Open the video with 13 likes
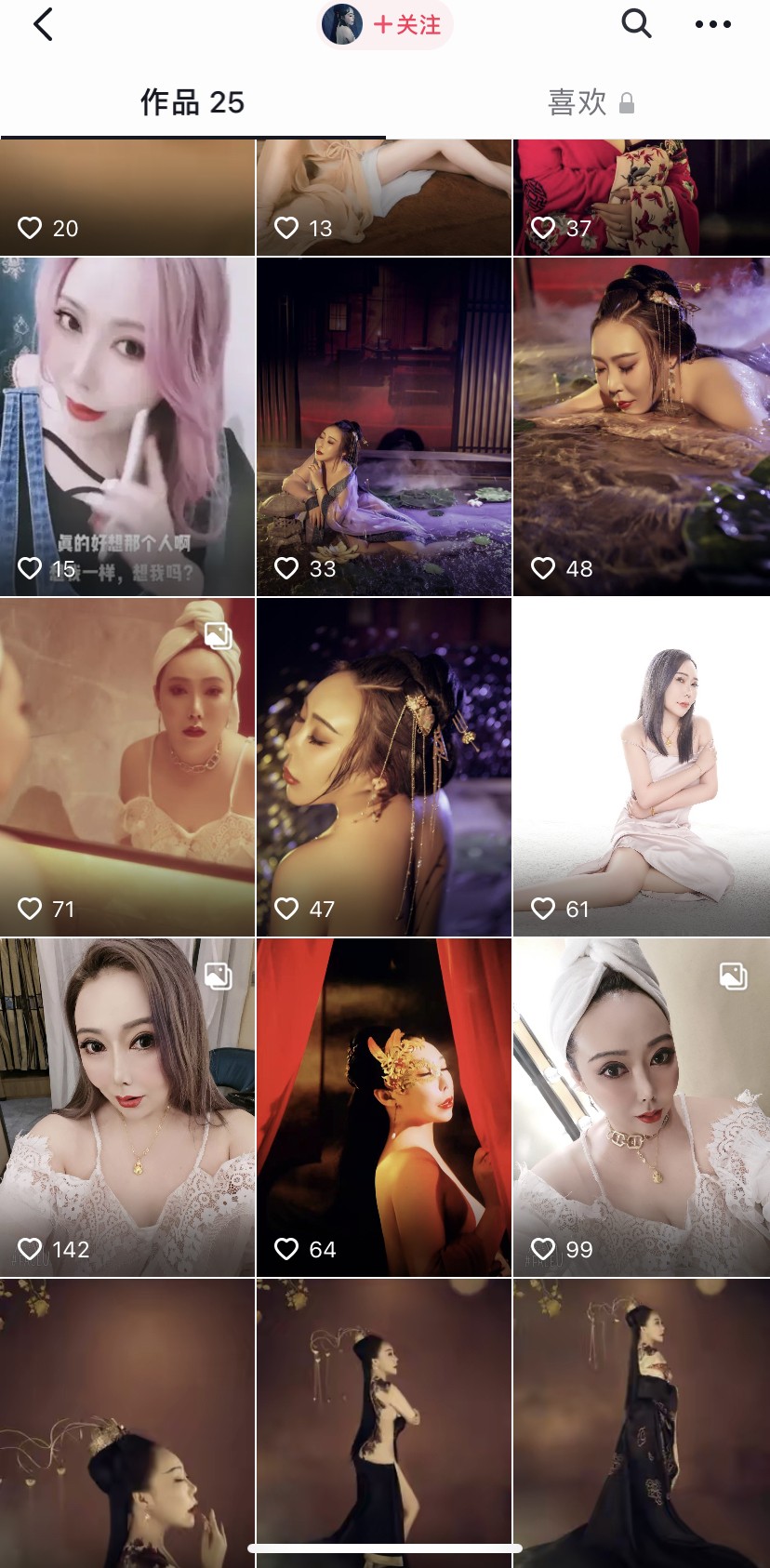The width and height of the screenshot is (770, 1568). (383, 197)
